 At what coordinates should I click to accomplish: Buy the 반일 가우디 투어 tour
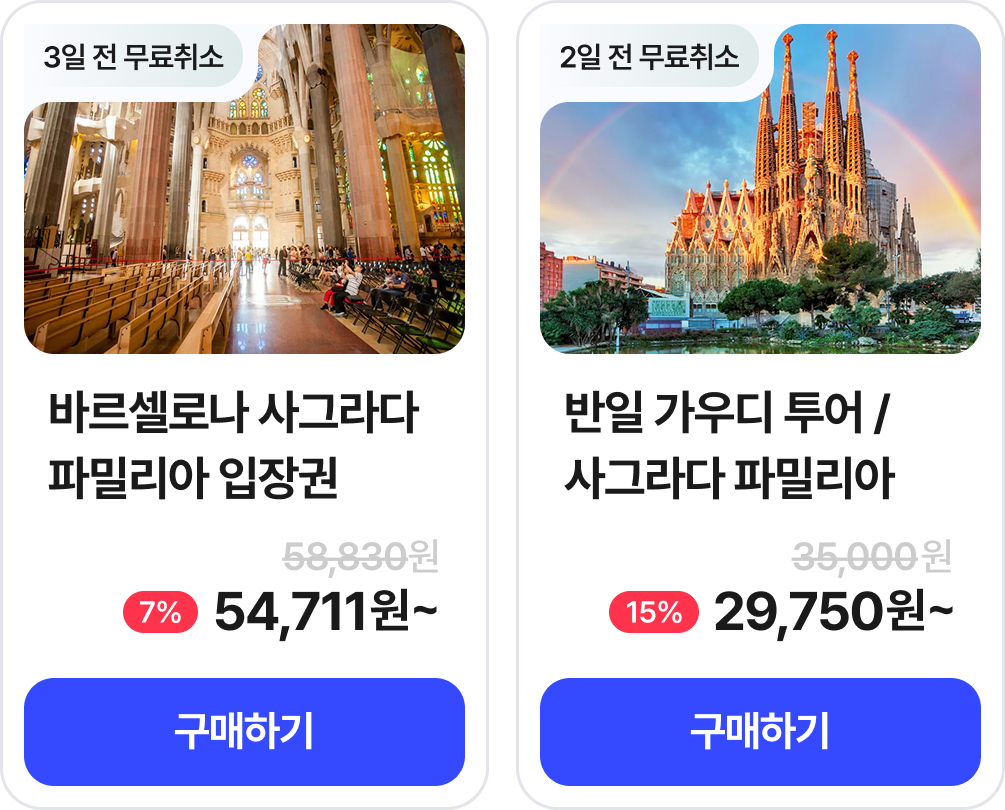pos(760,732)
